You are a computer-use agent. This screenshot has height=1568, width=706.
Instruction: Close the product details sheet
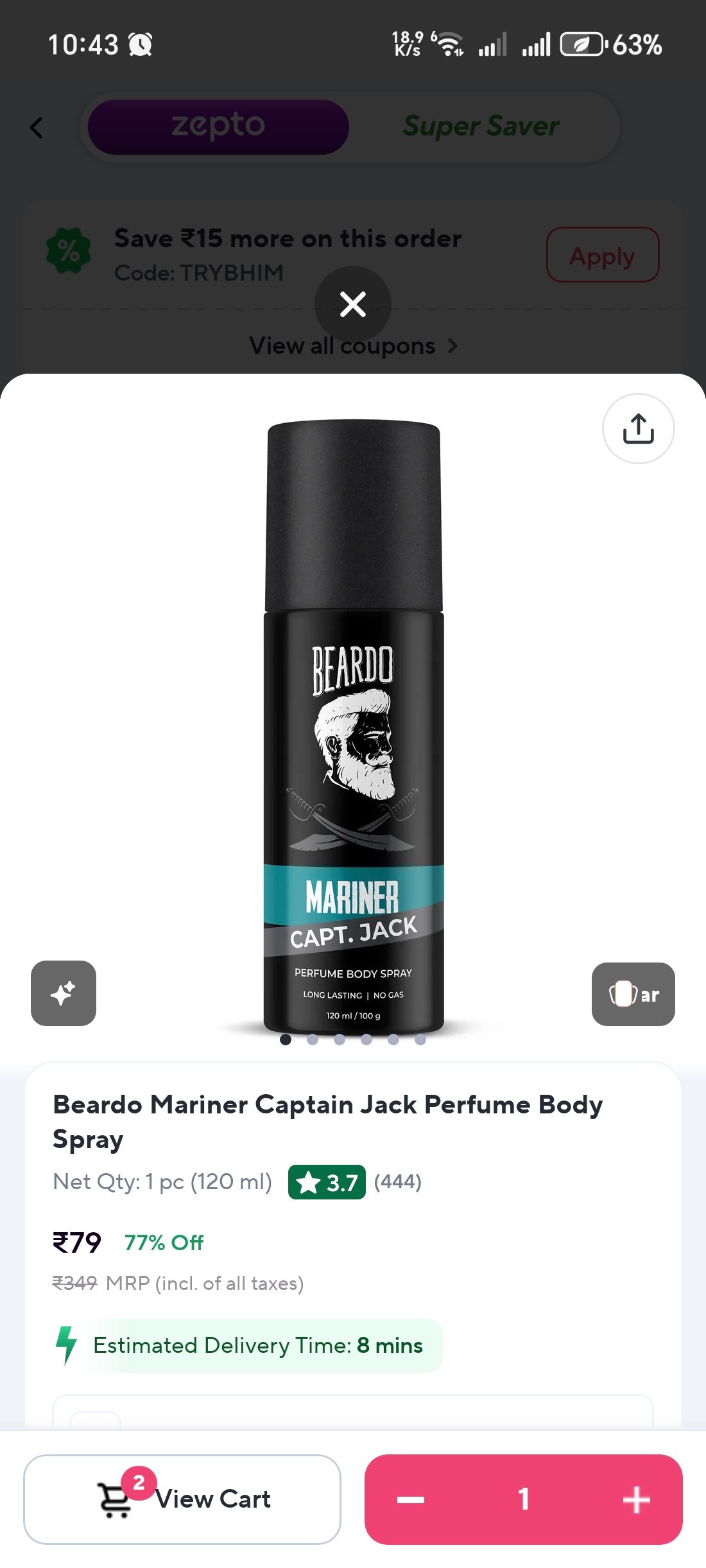(x=352, y=304)
